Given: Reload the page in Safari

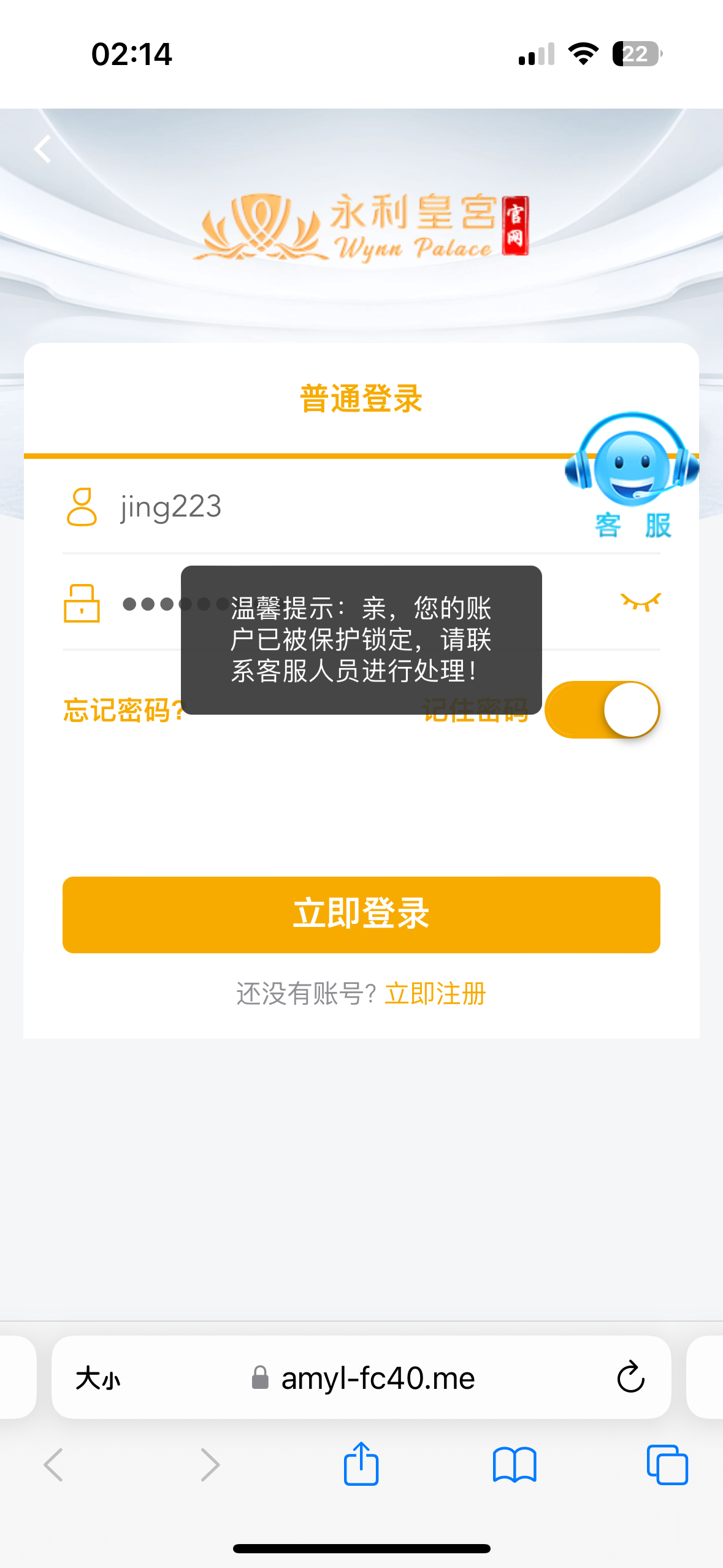Looking at the screenshot, I should tap(630, 1378).
